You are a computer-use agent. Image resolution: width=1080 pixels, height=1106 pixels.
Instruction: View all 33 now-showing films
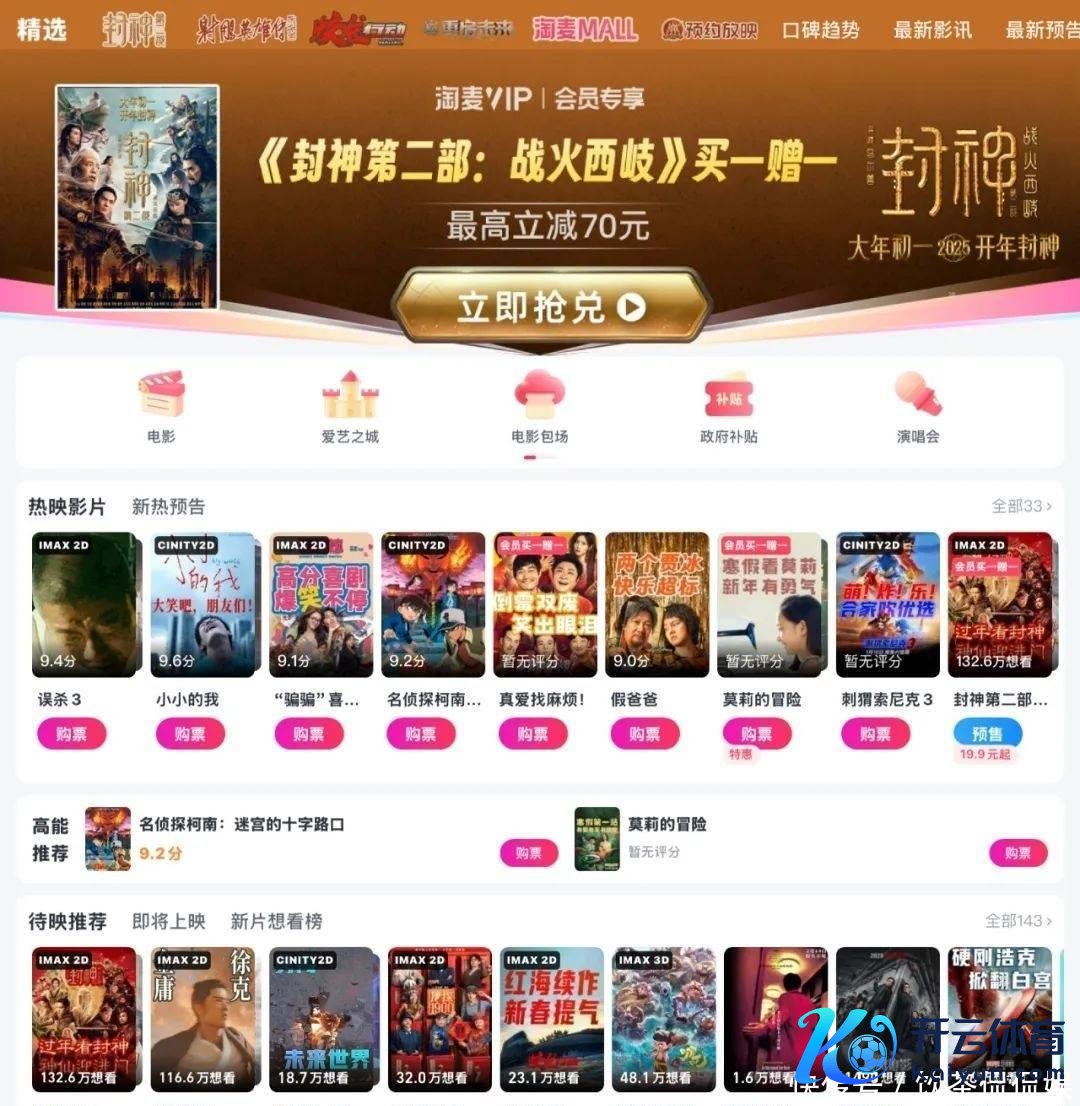click(x=1021, y=507)
